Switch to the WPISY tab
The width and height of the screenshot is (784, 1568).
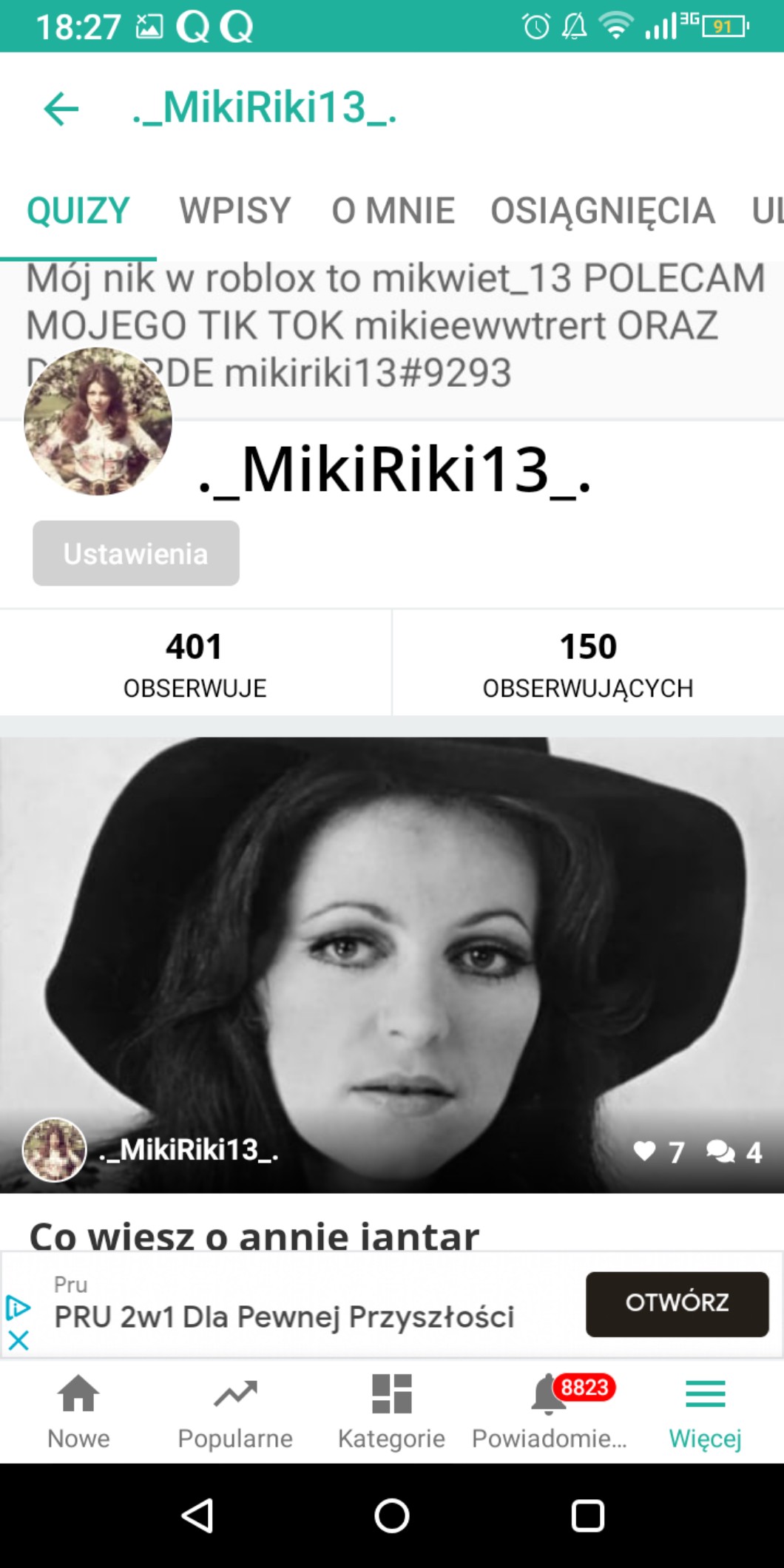click(x=234, y=211)
